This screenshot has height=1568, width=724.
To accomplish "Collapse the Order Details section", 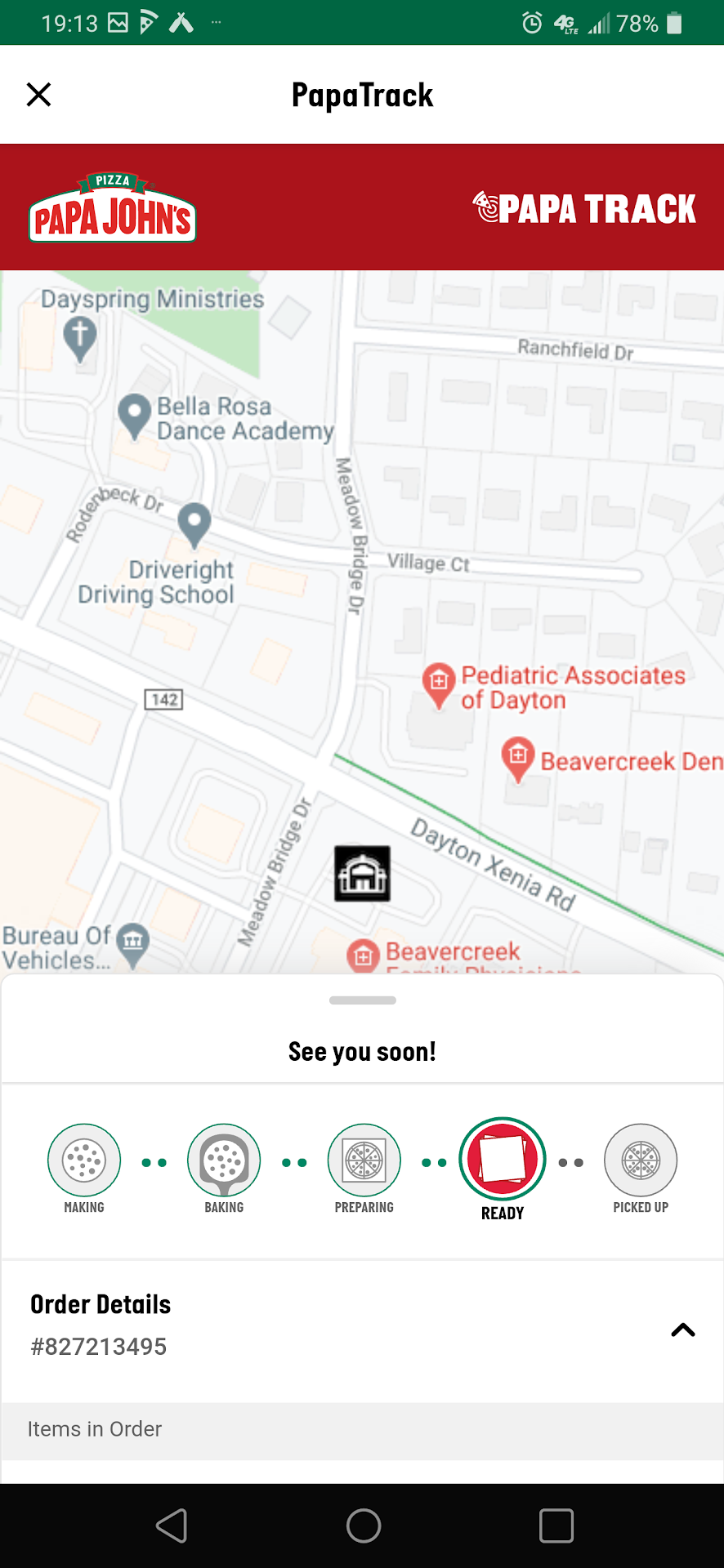I will click(682, 1330).
